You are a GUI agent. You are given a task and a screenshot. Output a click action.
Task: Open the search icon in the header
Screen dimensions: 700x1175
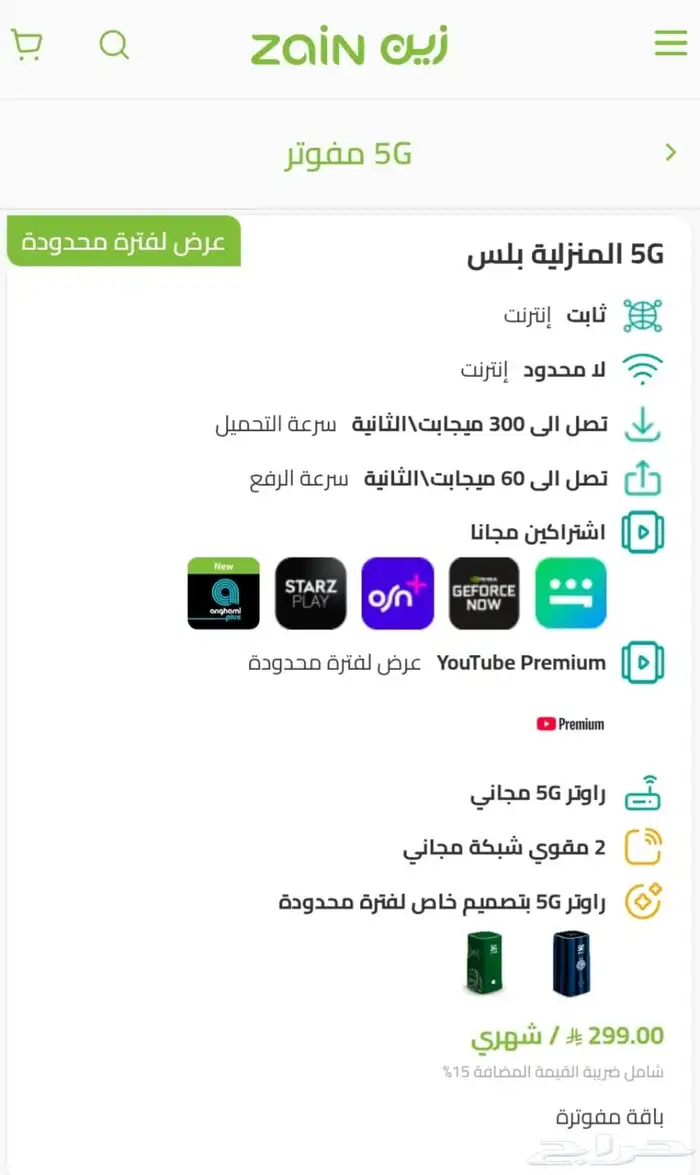(x=115, y=45)
